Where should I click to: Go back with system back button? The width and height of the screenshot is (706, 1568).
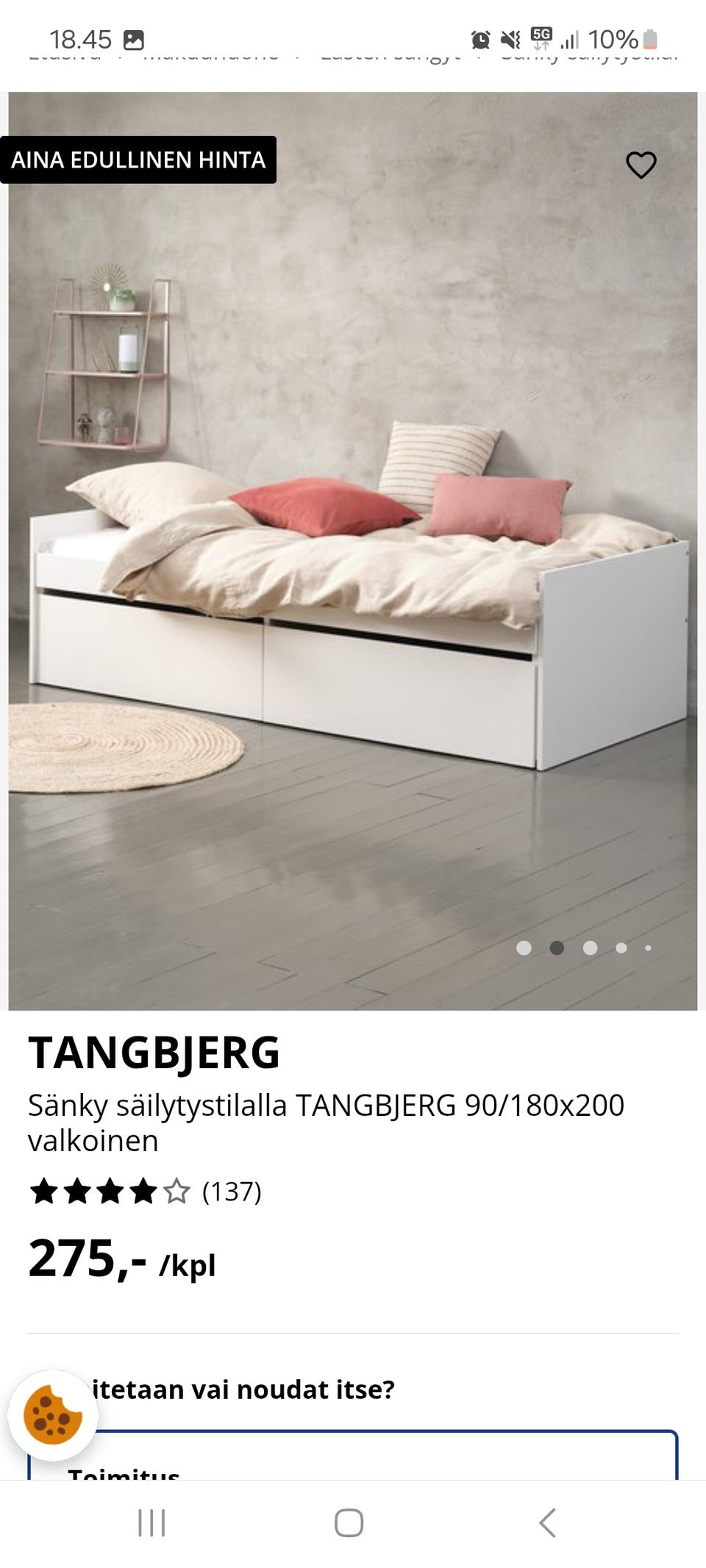tap(547, 1522)
